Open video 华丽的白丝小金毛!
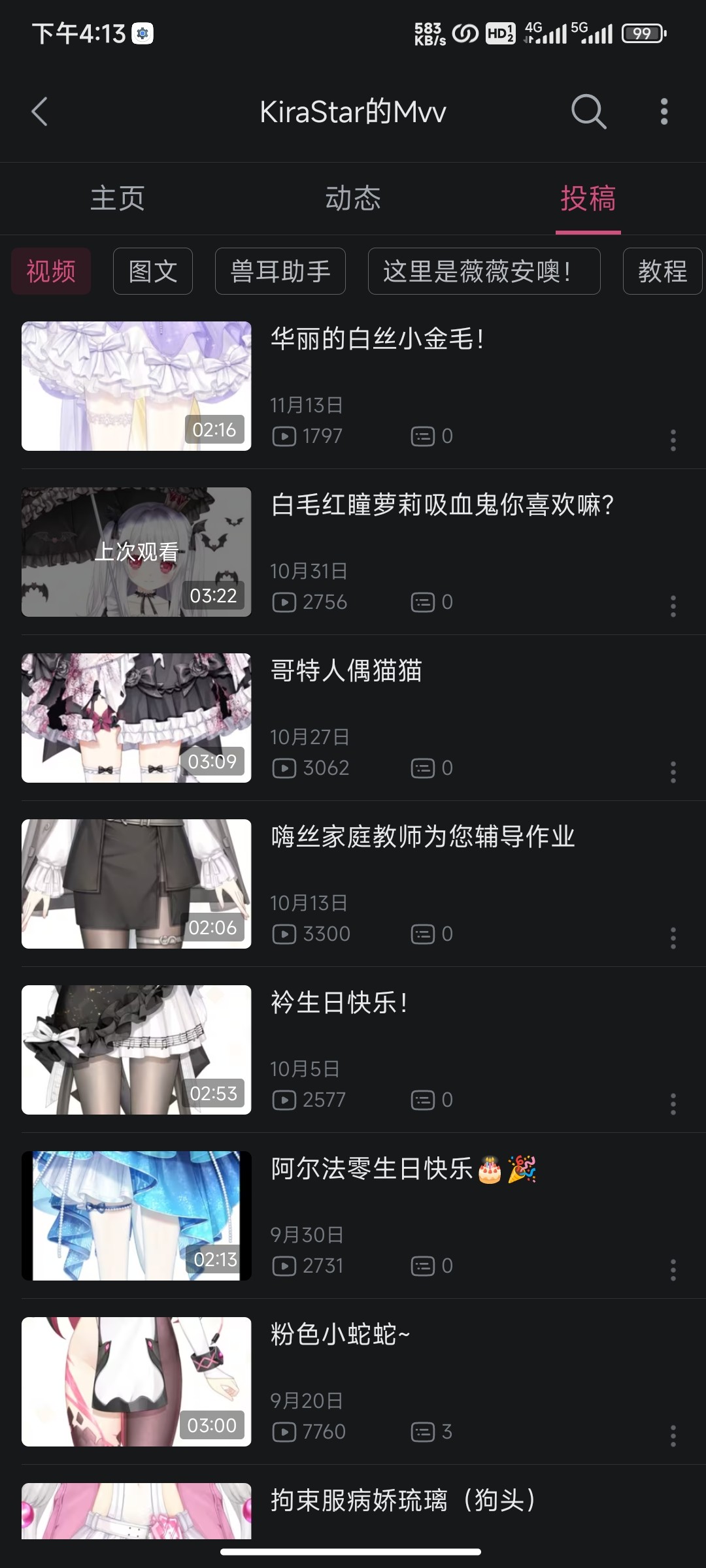Image resolution: width=706 pixels, height=1568 pixels. click(x=377, y=340)
